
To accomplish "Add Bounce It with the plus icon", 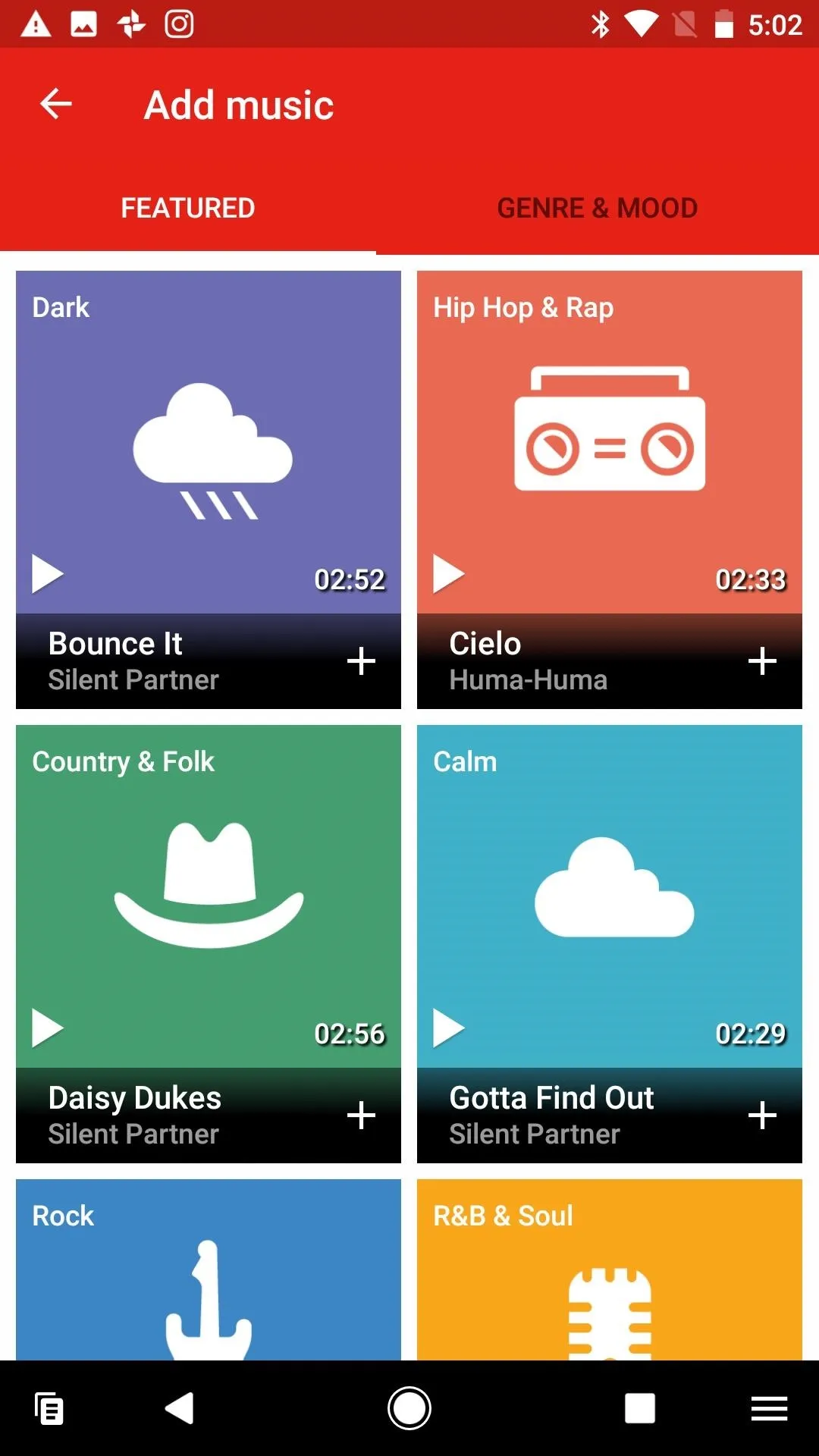I will (361, 661).
